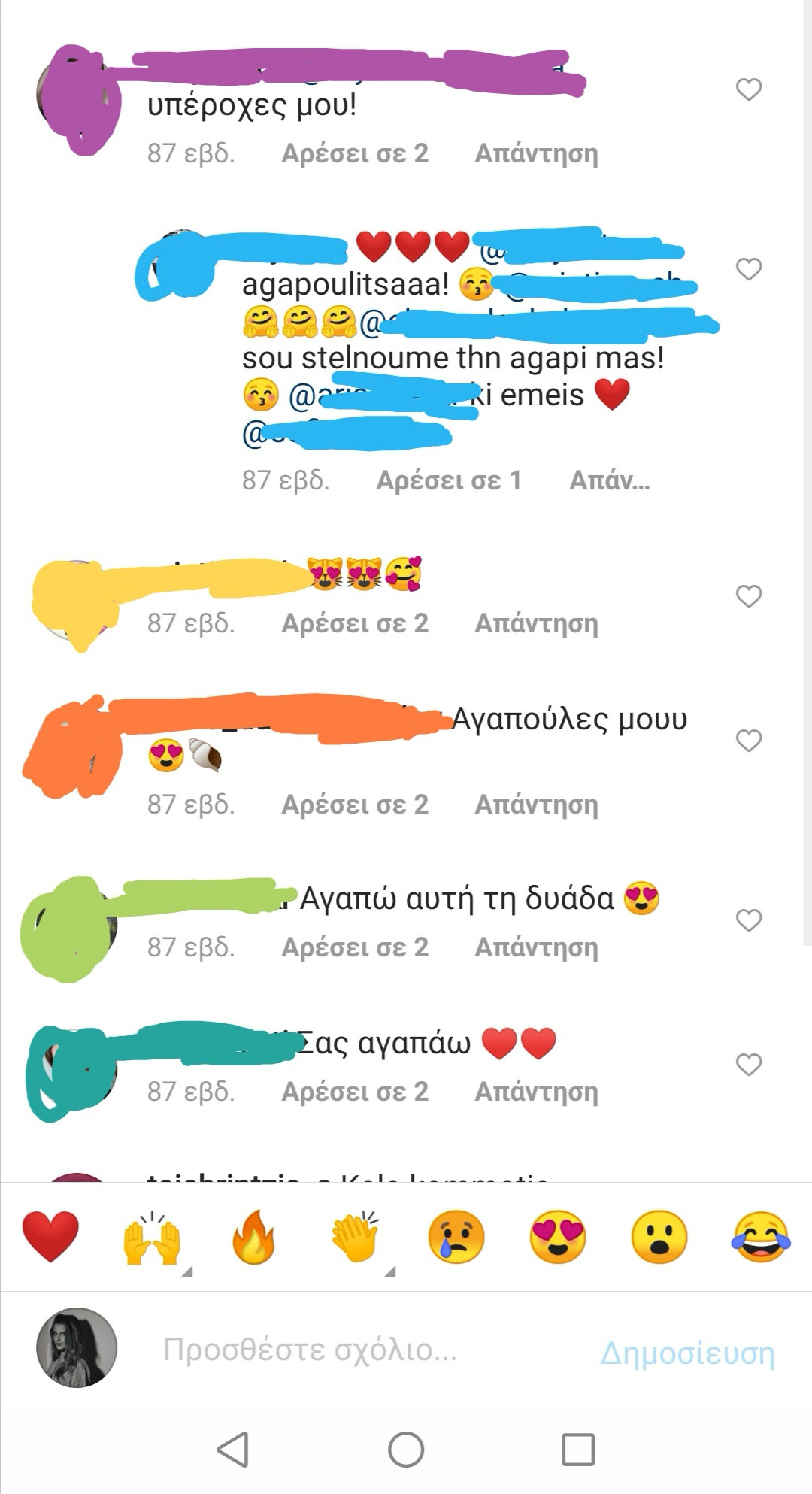Insert the fire quick emoji

pyautogui.click(x=253, y=1237)
